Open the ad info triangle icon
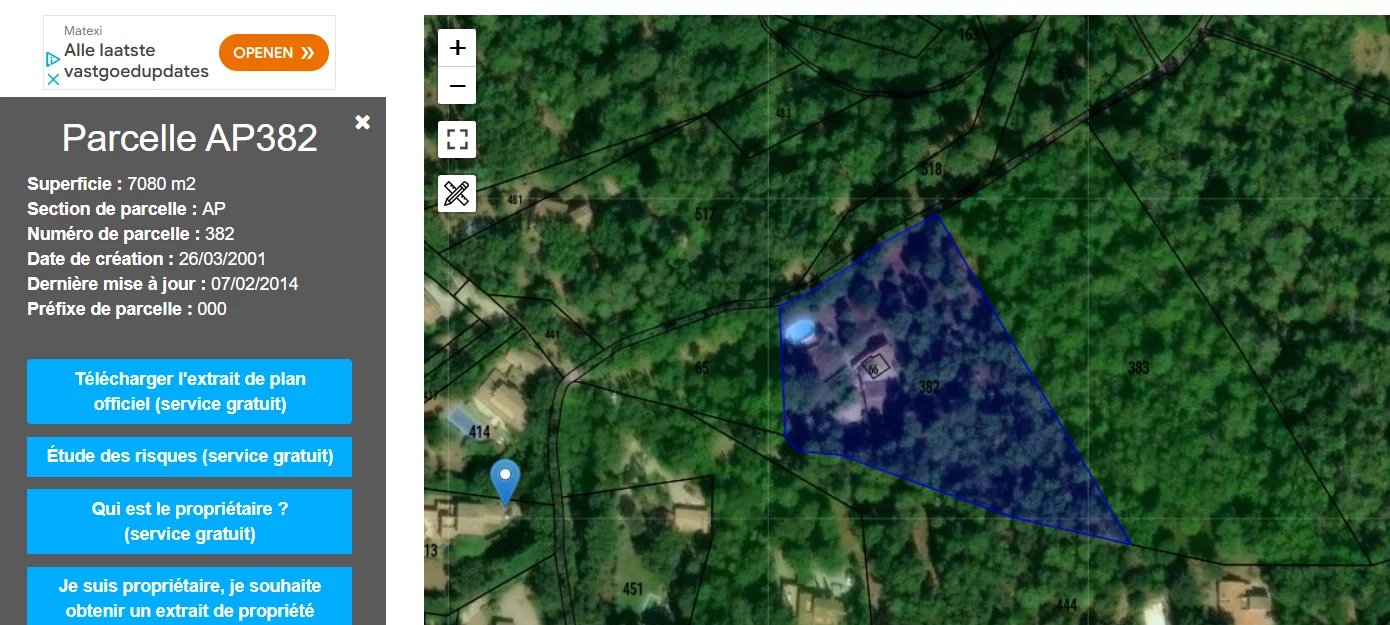Image resolution: width=1390 pixels, height=625 pixels. [53, 60]
